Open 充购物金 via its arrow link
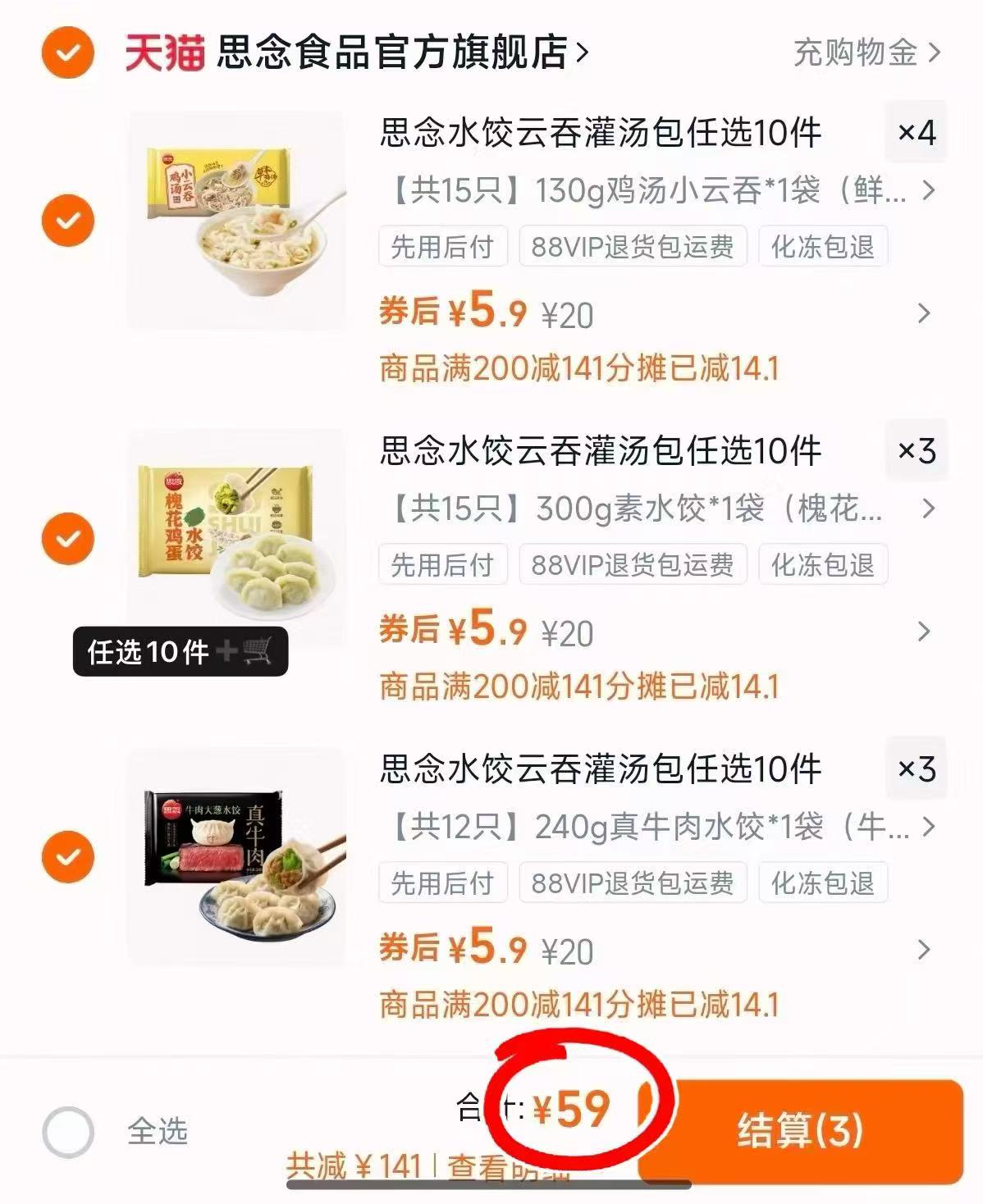This screenshot has height=1204, width=983. click(936, 53)
